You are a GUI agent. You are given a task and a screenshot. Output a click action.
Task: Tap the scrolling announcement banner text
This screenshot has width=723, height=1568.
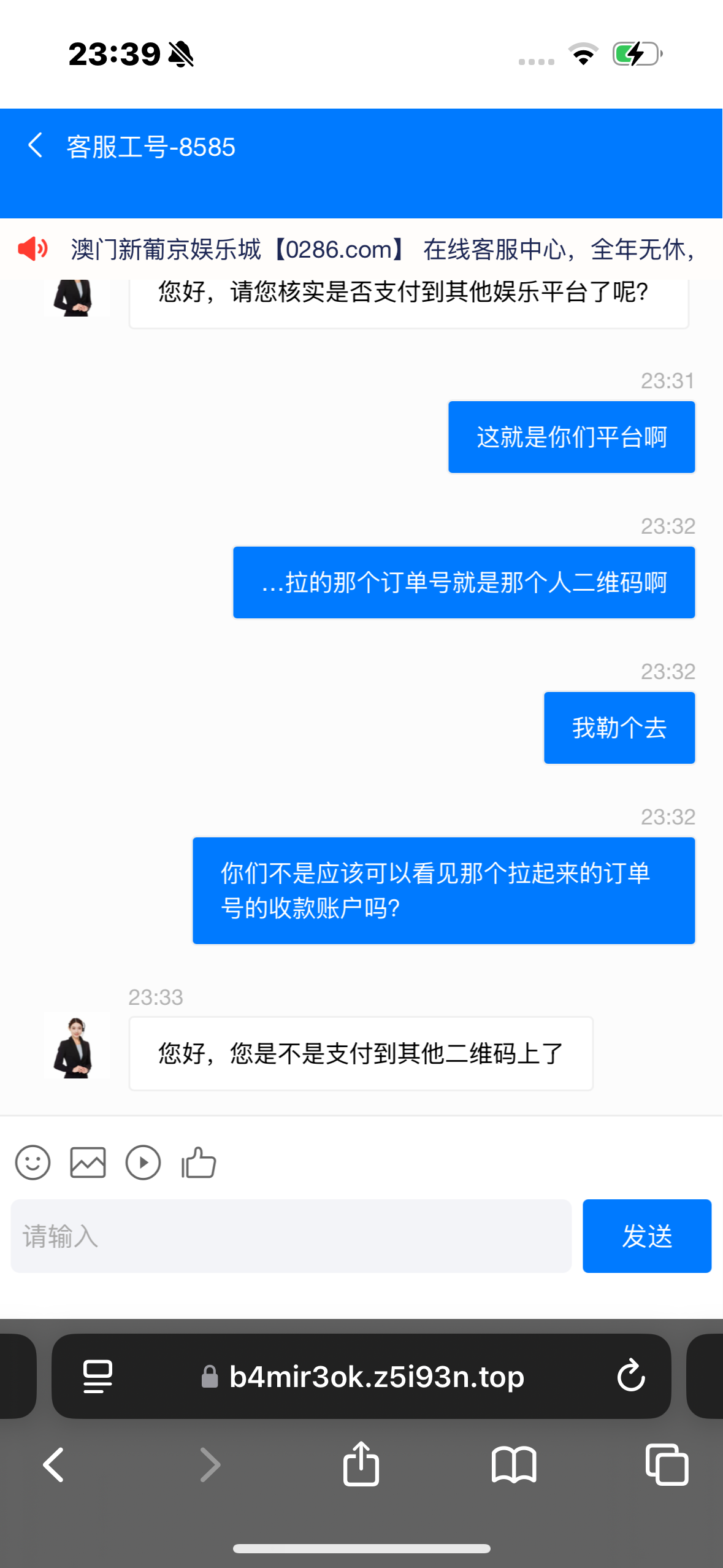click(x=380, y=248)
